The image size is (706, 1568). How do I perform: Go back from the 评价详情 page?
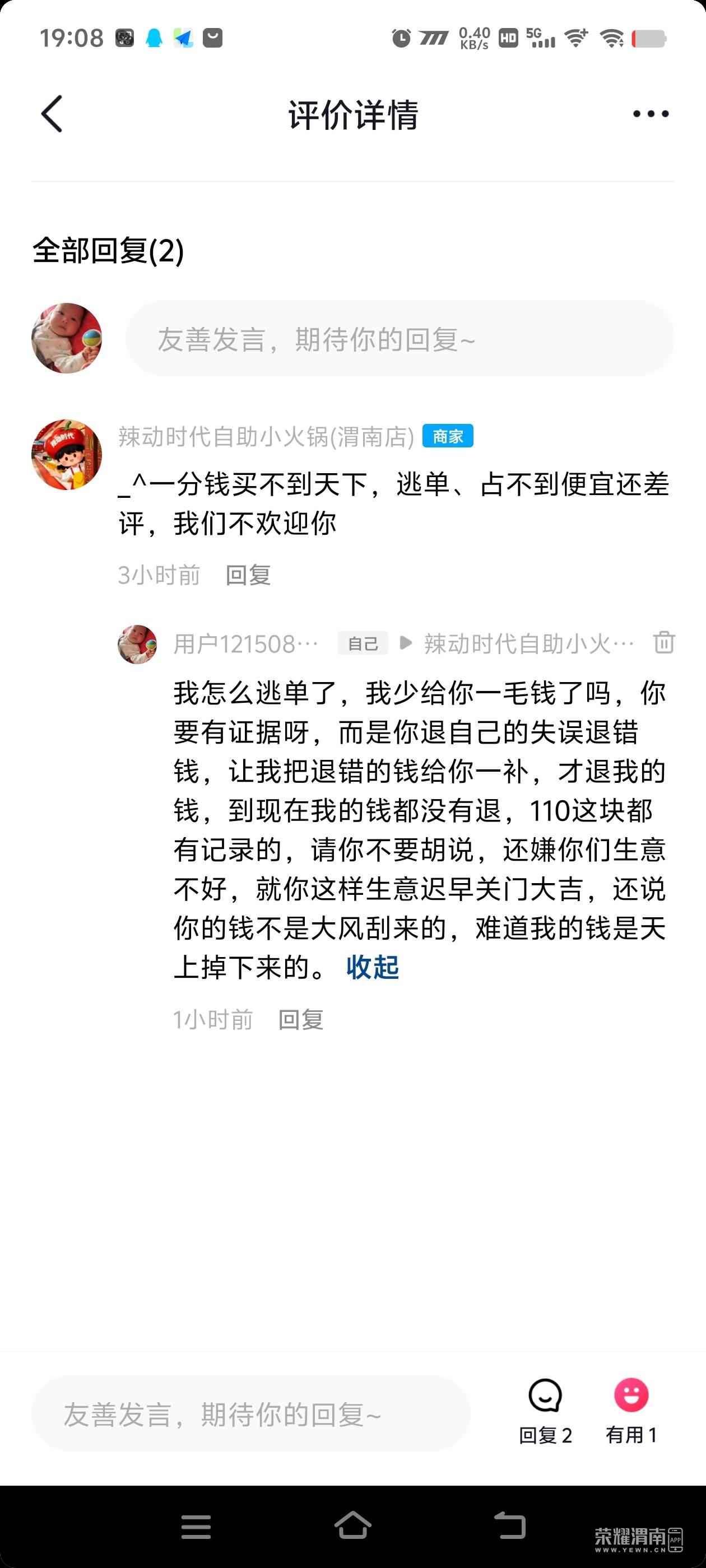(x=52, y=114)
